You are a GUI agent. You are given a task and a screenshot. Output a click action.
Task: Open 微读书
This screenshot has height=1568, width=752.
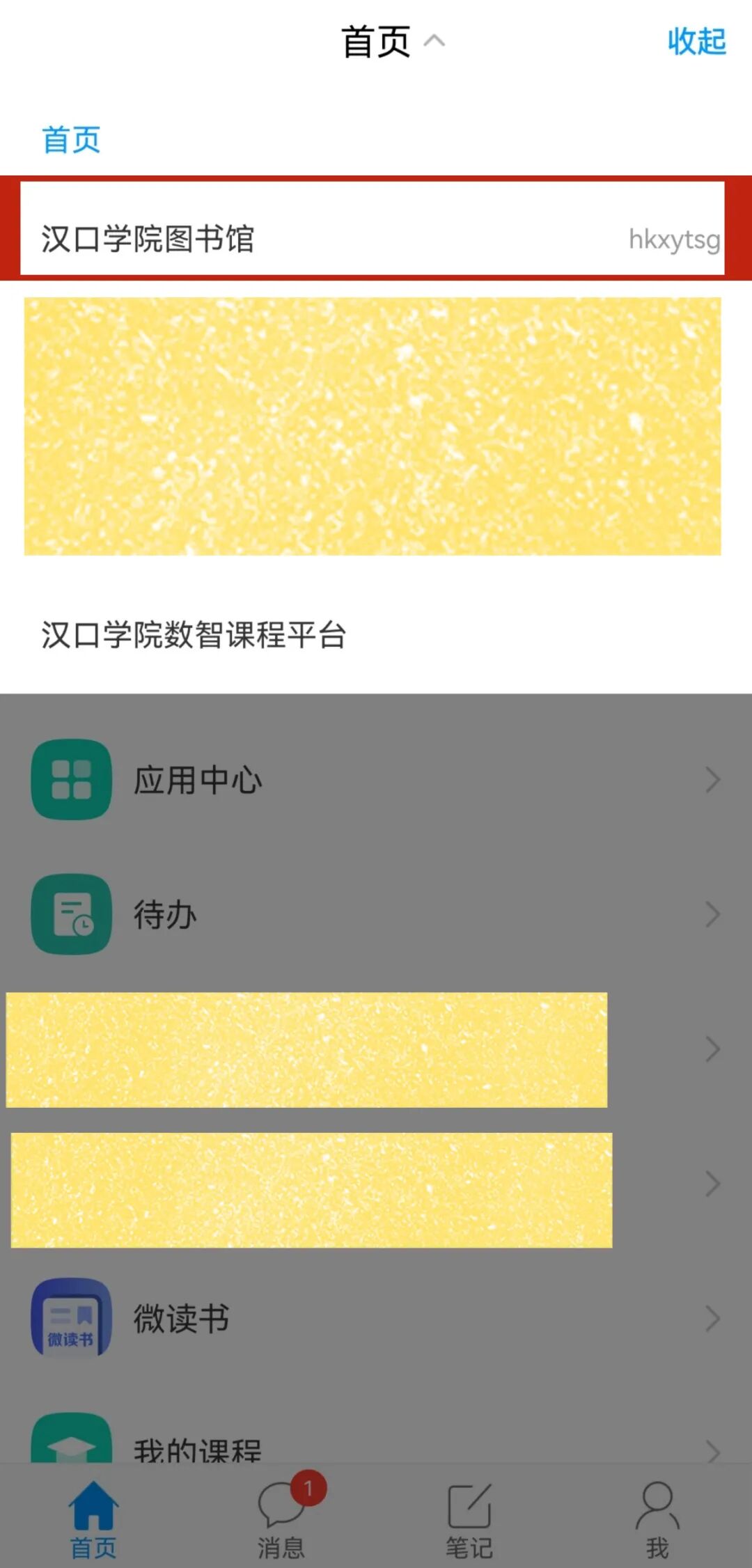tap(376, 1318)
